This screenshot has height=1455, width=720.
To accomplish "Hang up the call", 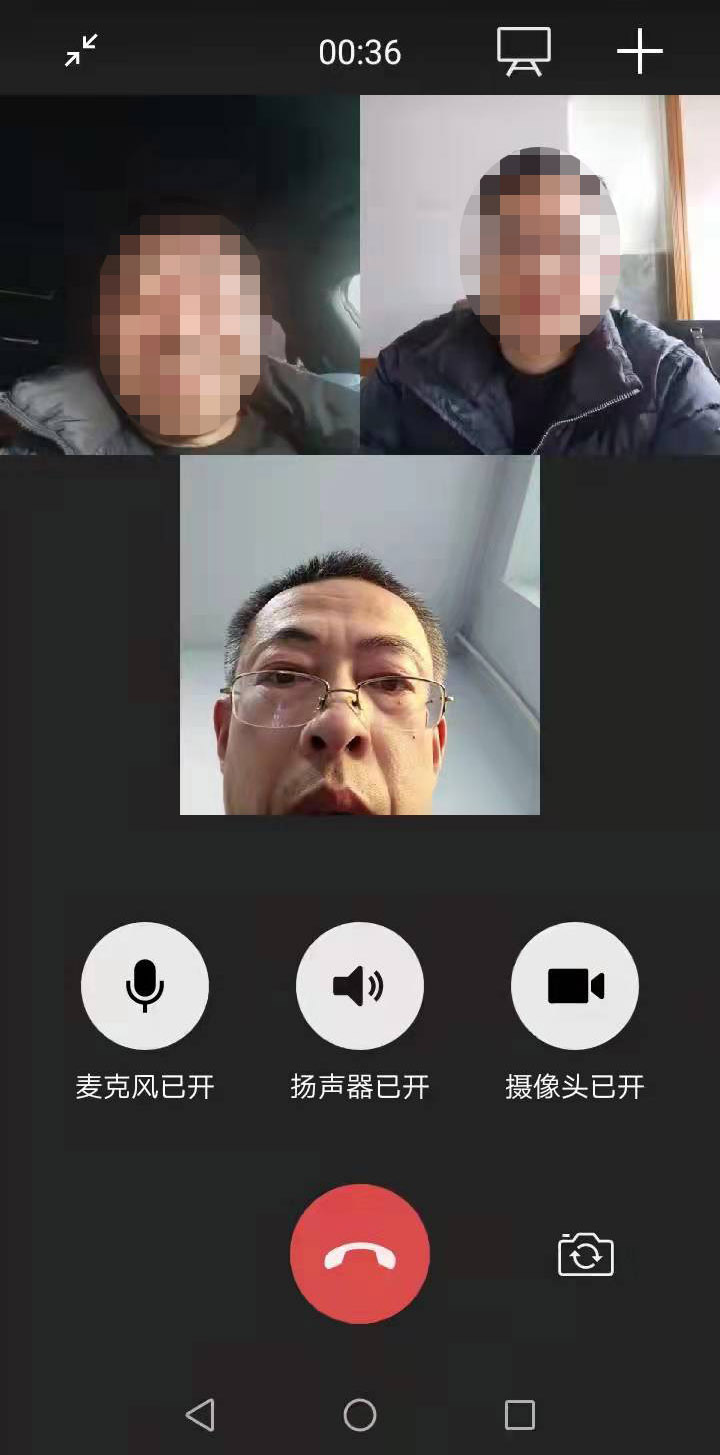I will tap(360, 1254).
